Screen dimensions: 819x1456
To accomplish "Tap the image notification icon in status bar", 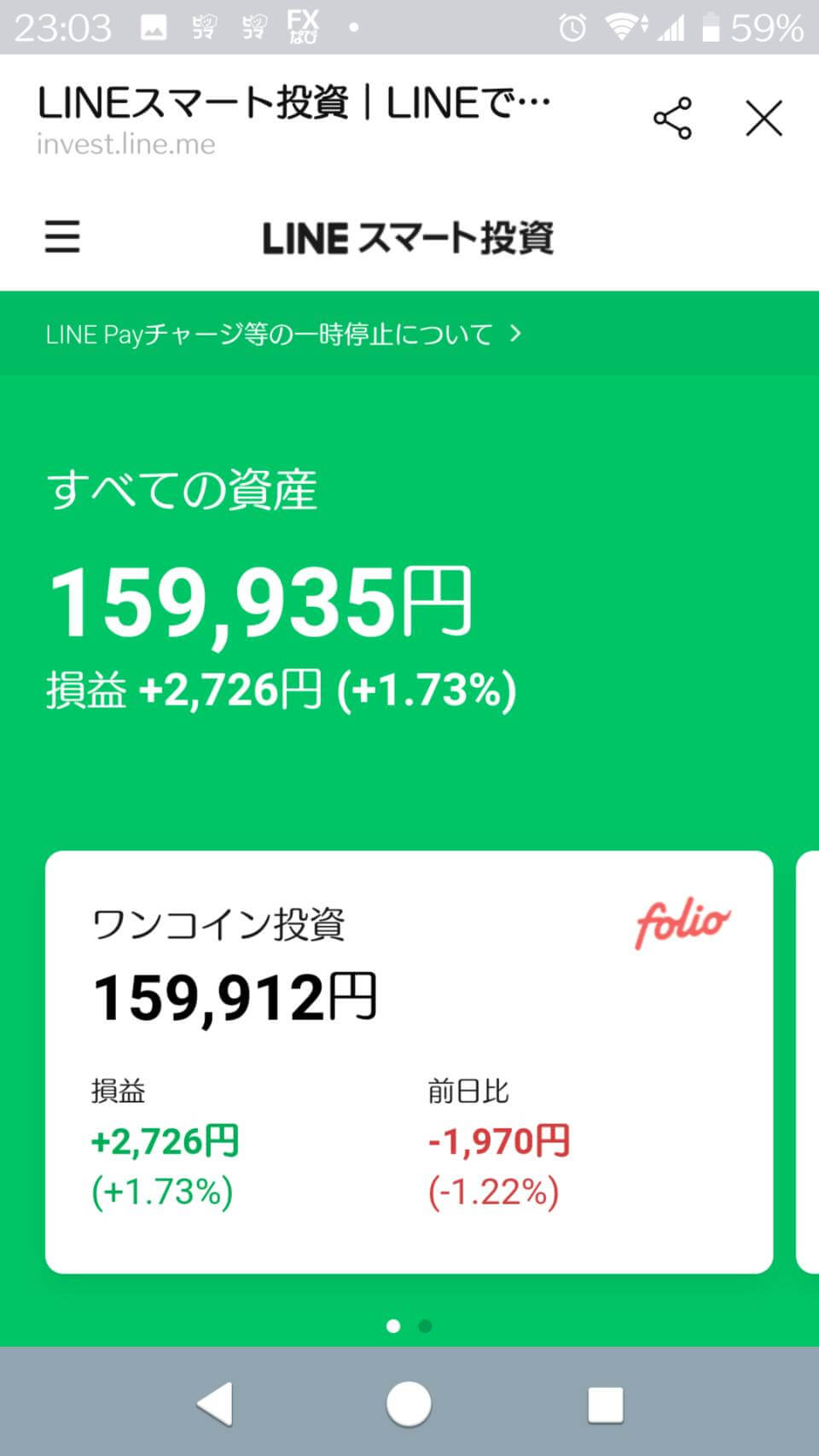I will point(154,26).
